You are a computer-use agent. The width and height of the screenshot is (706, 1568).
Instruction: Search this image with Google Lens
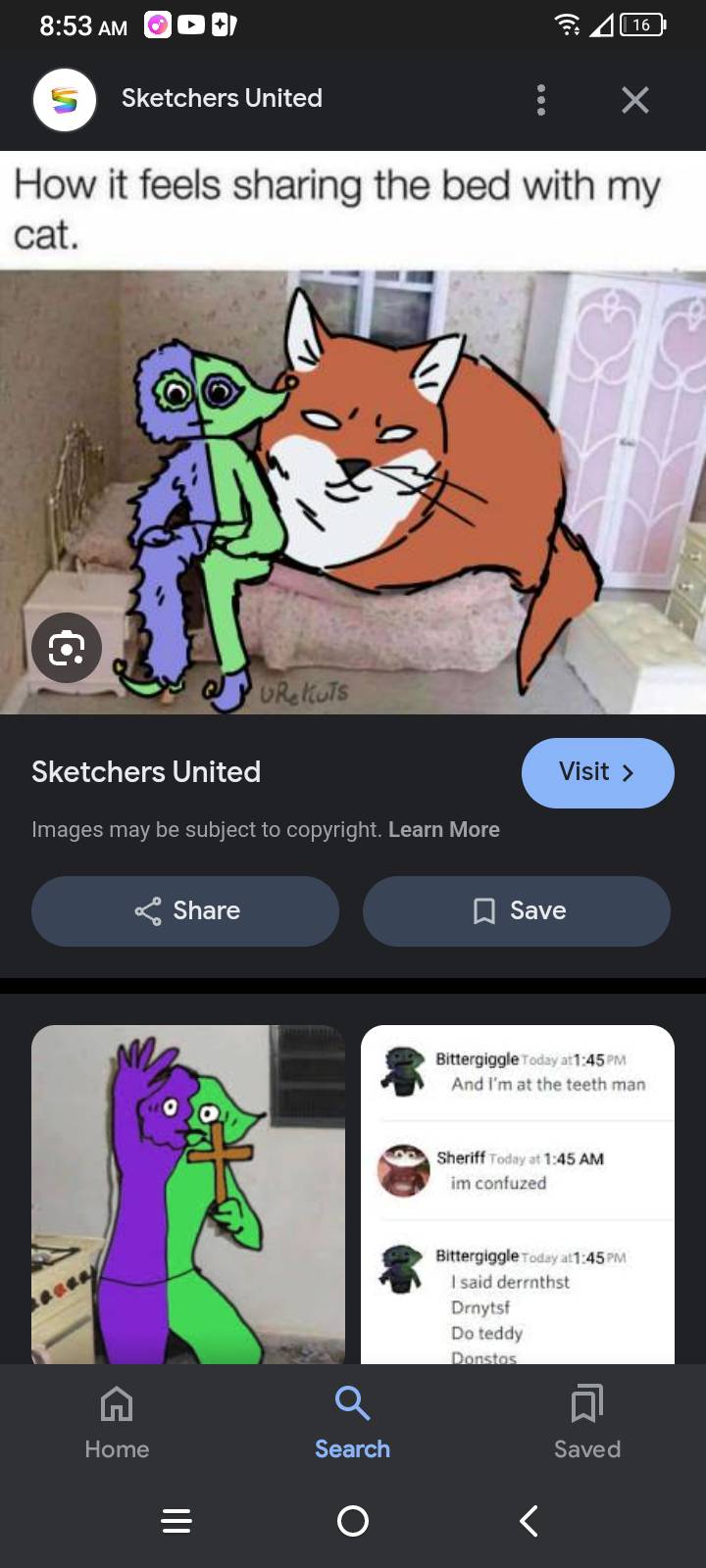pos(67,647)
